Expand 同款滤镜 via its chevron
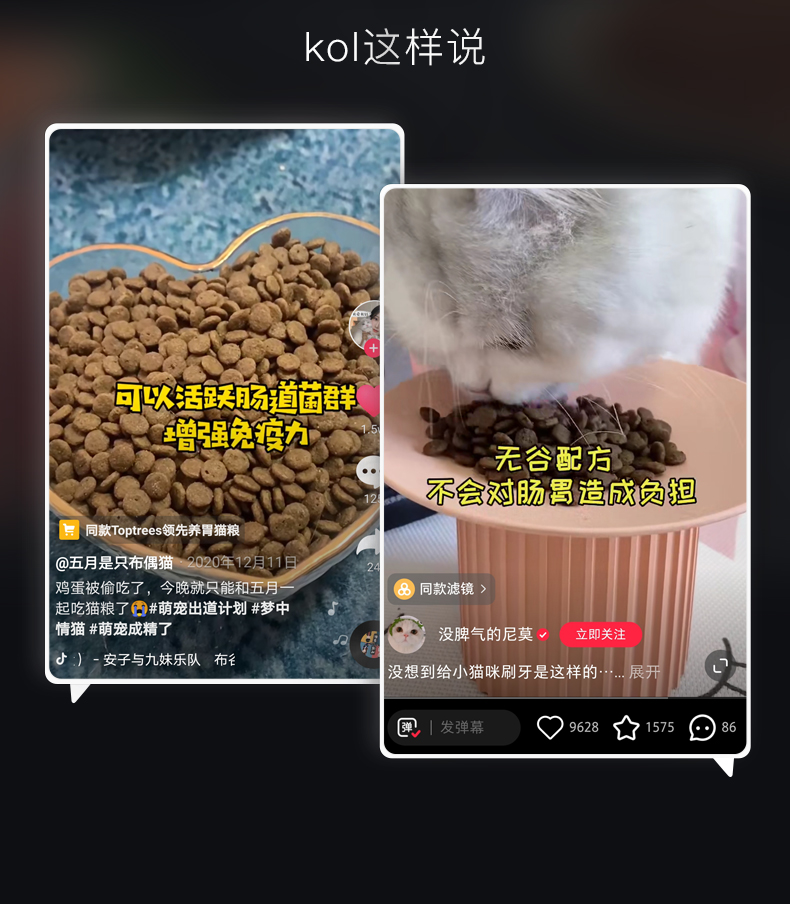Image resolution: width=790 pixels, height=909 pixels. tap(485, 589)
